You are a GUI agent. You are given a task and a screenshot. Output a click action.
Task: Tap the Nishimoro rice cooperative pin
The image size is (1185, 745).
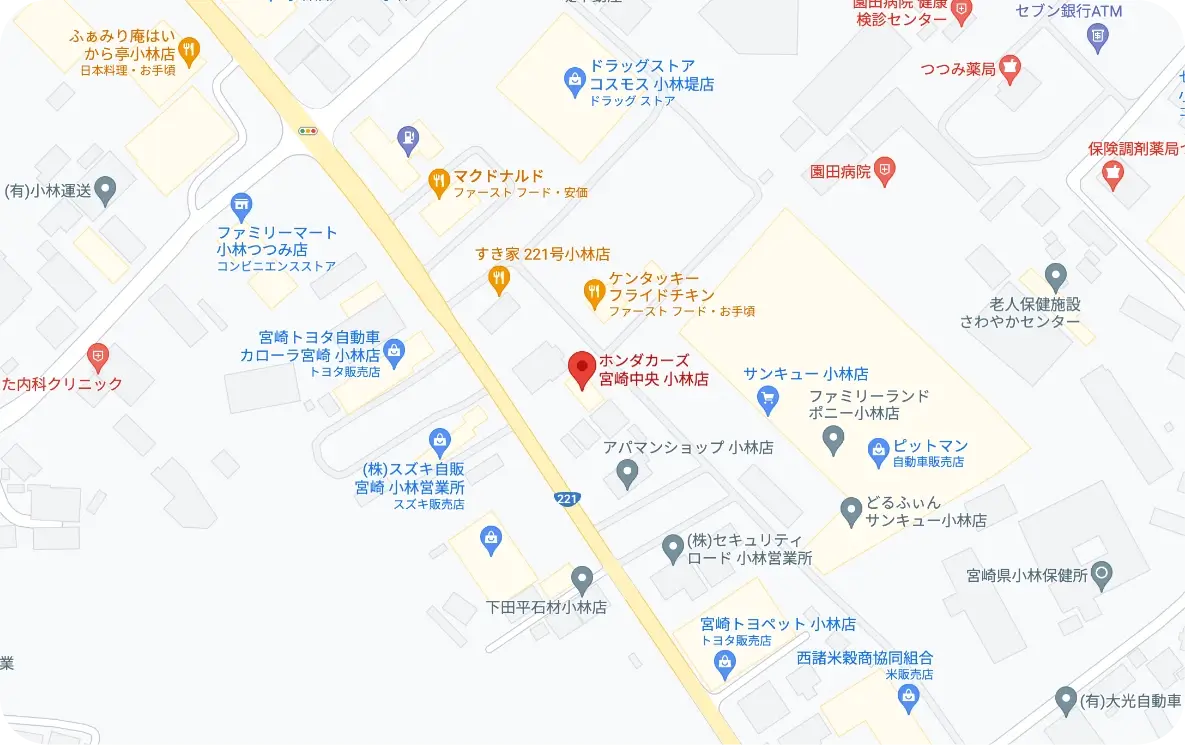(x=908, y=700)
